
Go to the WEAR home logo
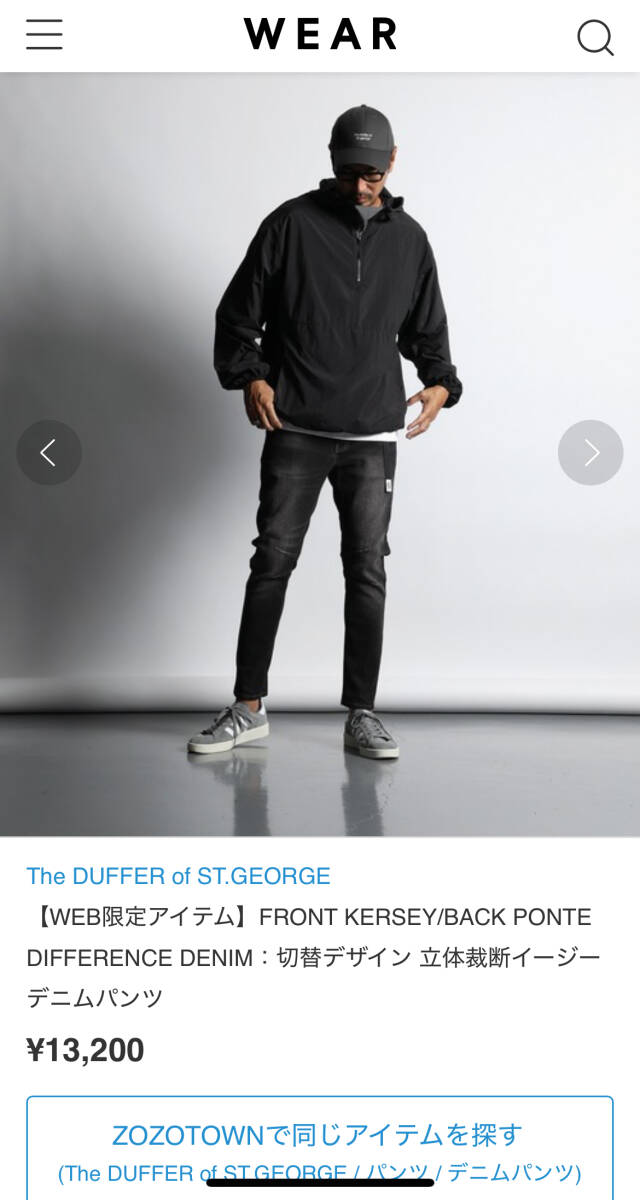pyautogui.click(x=320, y=35)
